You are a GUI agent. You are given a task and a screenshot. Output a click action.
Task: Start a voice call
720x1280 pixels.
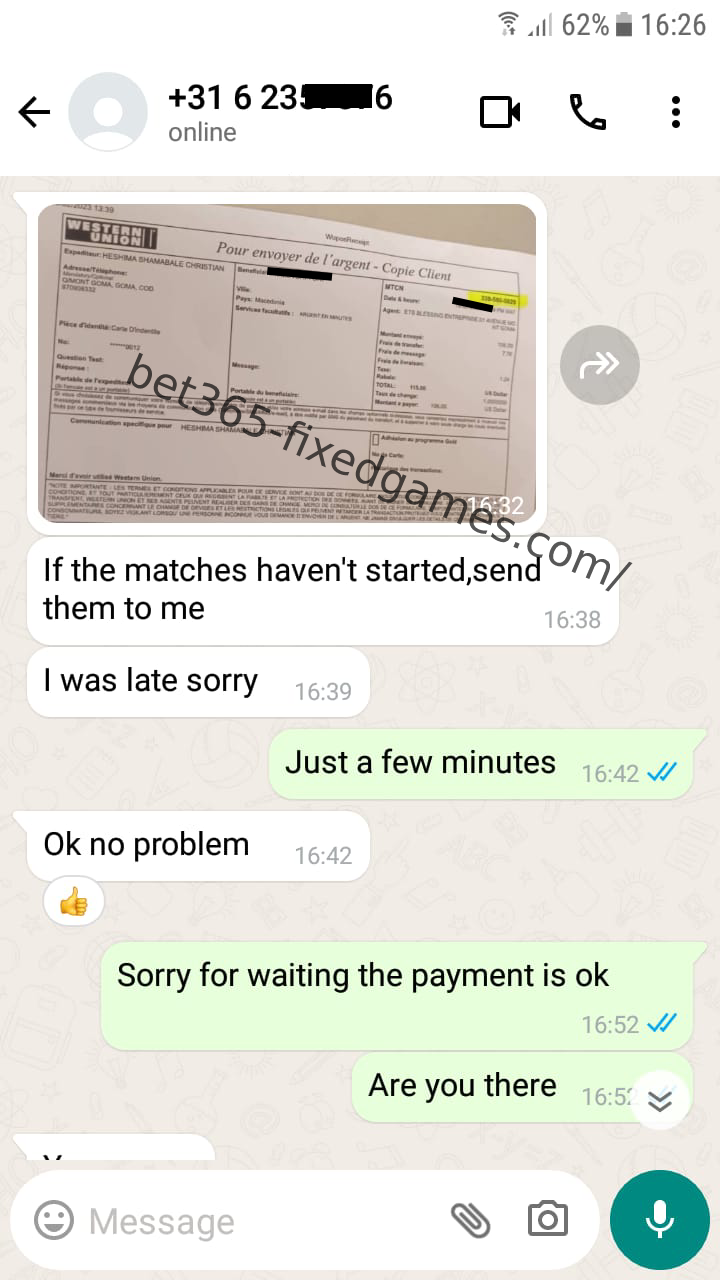pyautogui.click(x=588, y=112)
